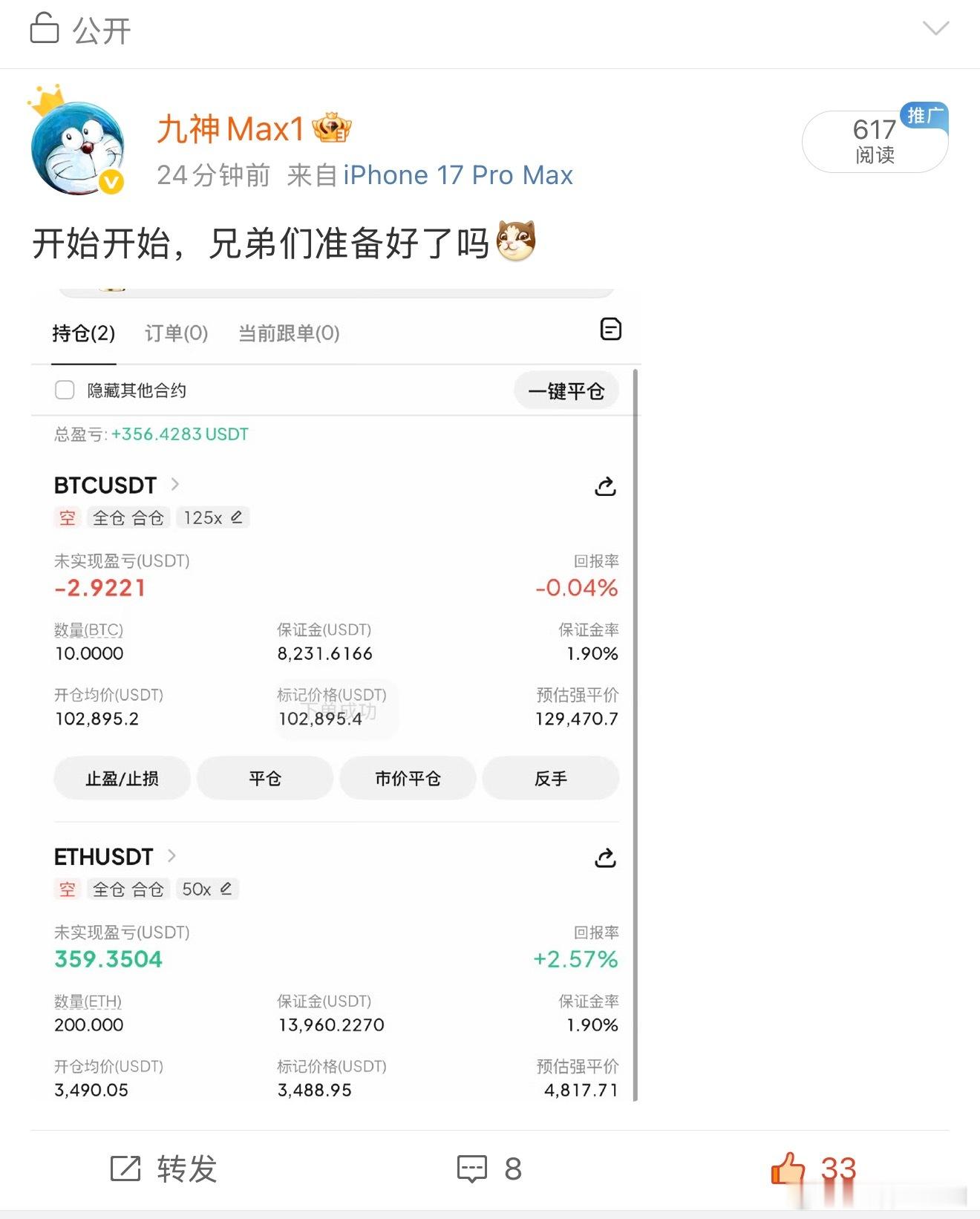Image resolution: width=980 pixels, height=1219 pixels.
Task: Click the verified V badge on avatar
Action: tap(108, 178)
